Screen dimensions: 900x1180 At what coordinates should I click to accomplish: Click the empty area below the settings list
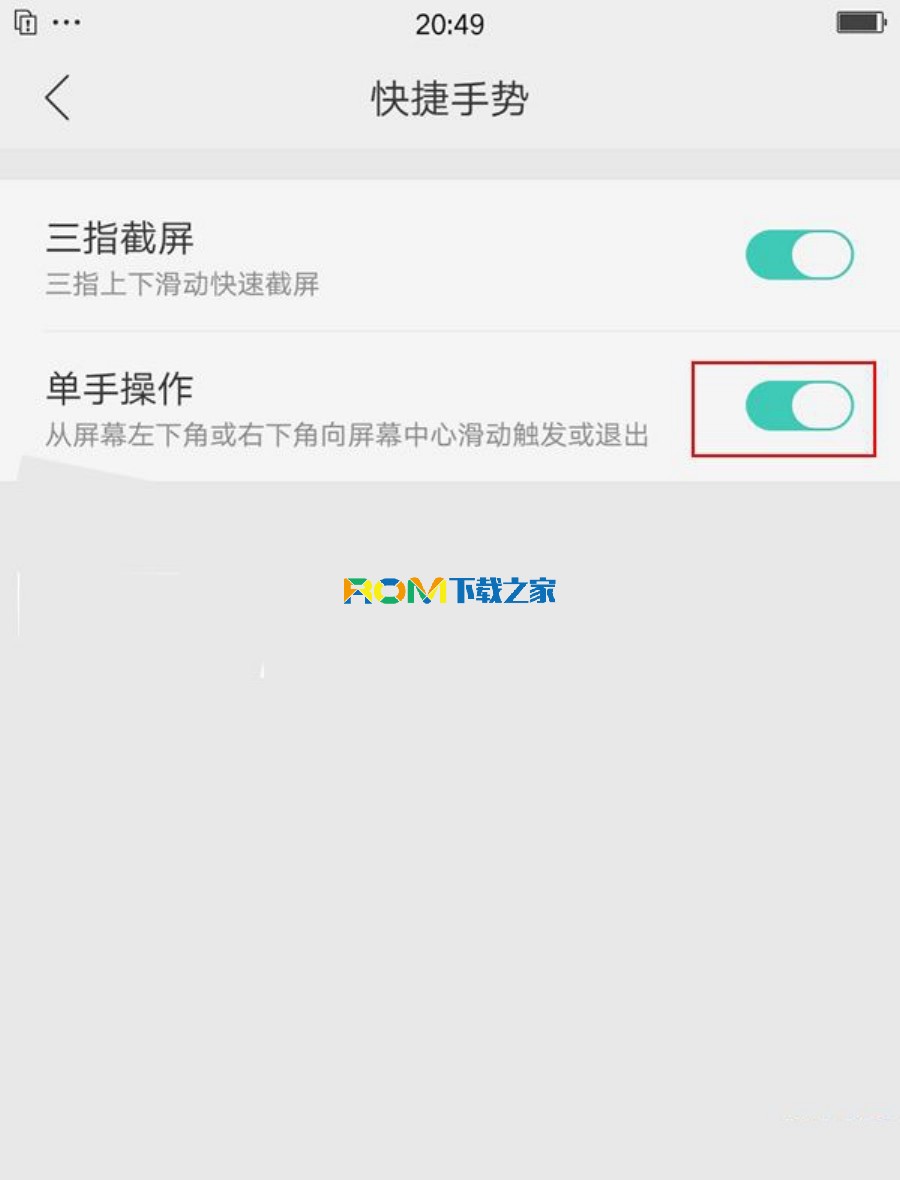click(x=450, y=800)
